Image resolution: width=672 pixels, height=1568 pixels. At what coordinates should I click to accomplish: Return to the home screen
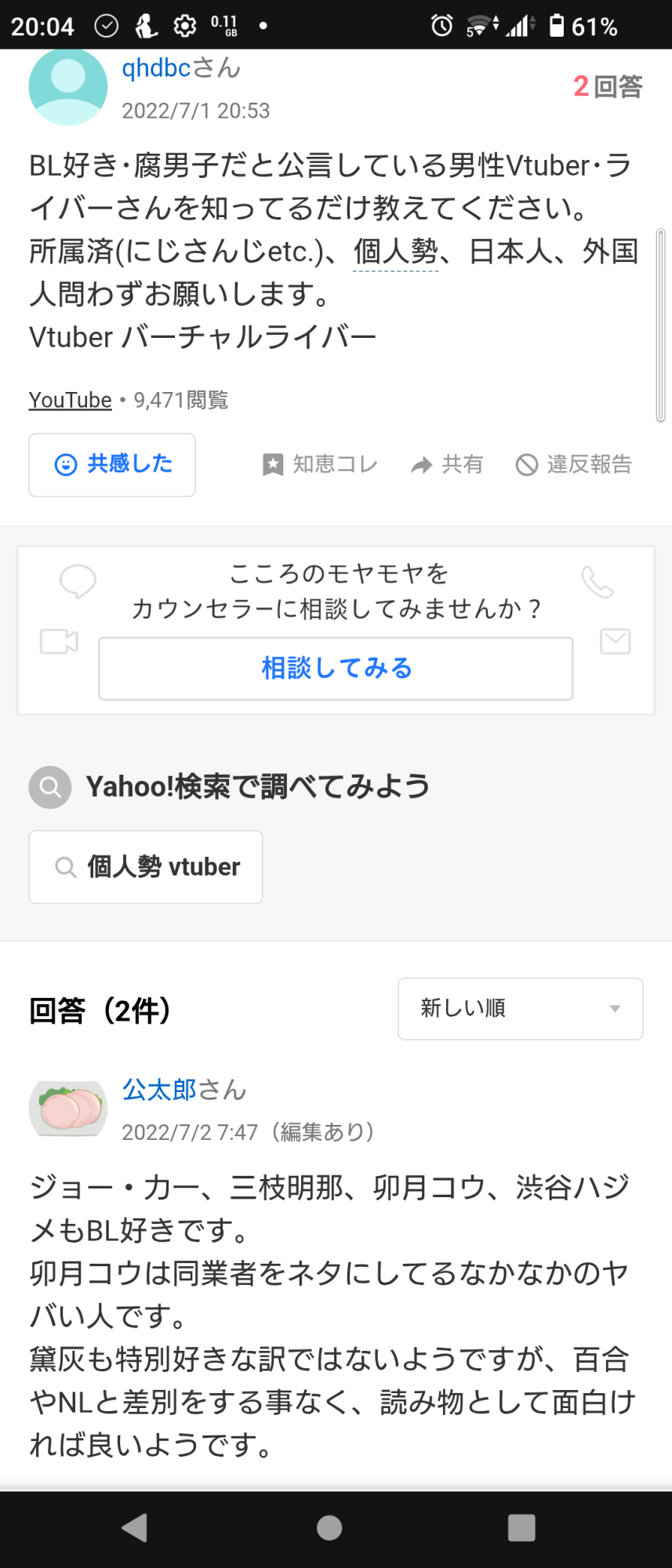[x=329, y=1527]
